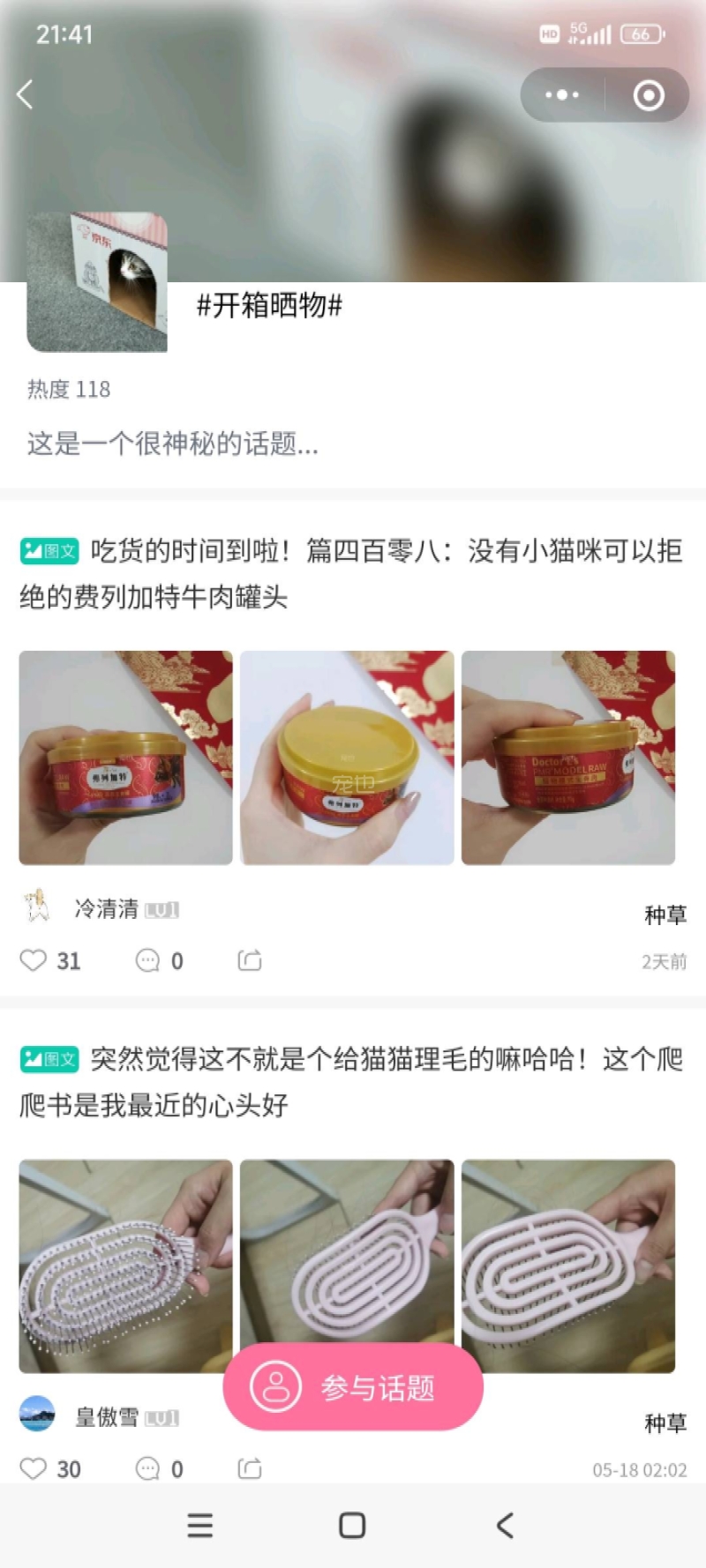Comment on 冷清清's post
Viewport: 706px width, 1568px height.
[x=147, y=960]
